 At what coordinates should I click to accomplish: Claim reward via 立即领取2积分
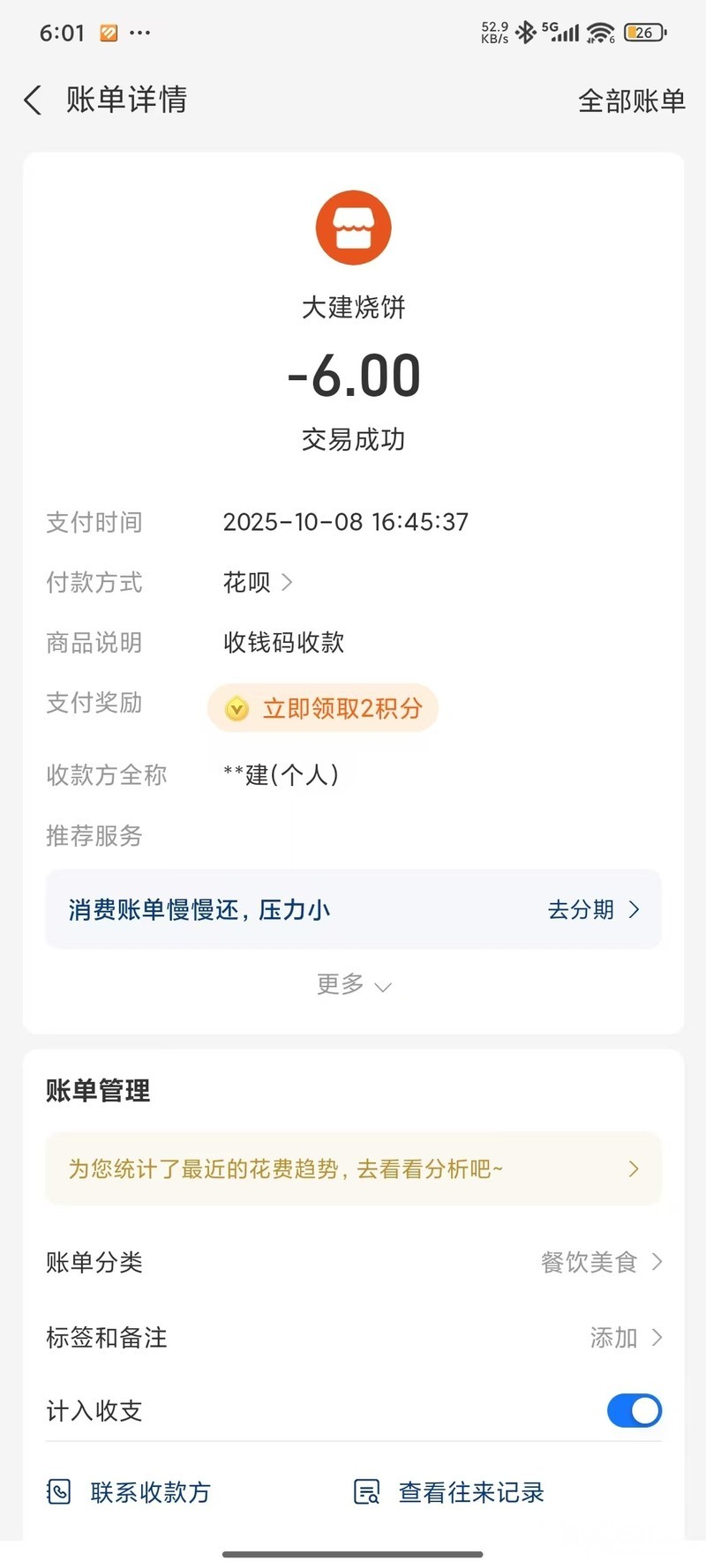click(323, 708)
